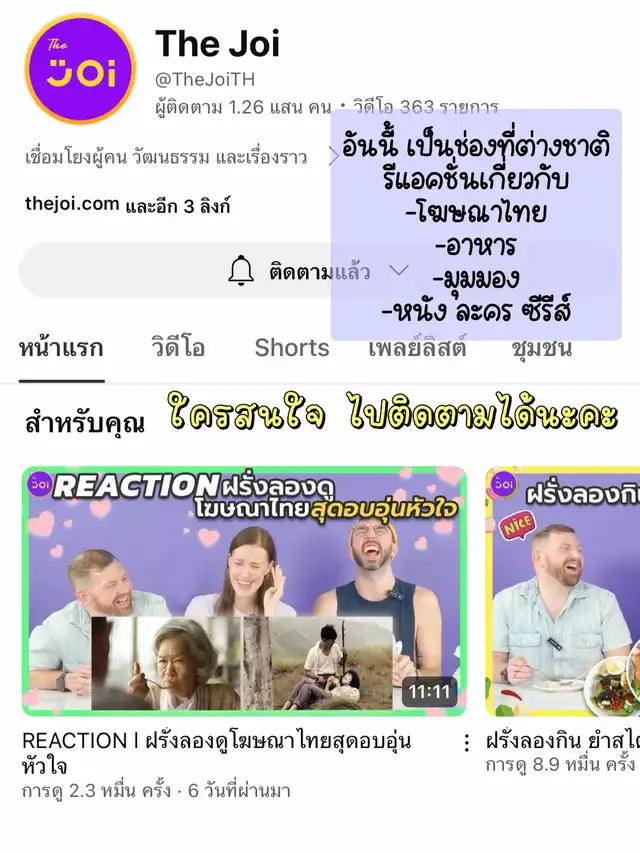This screenshot has height=853, width=640.
Task: Switch to the วิดีโอ tab
Action: [x=178, y=348]
